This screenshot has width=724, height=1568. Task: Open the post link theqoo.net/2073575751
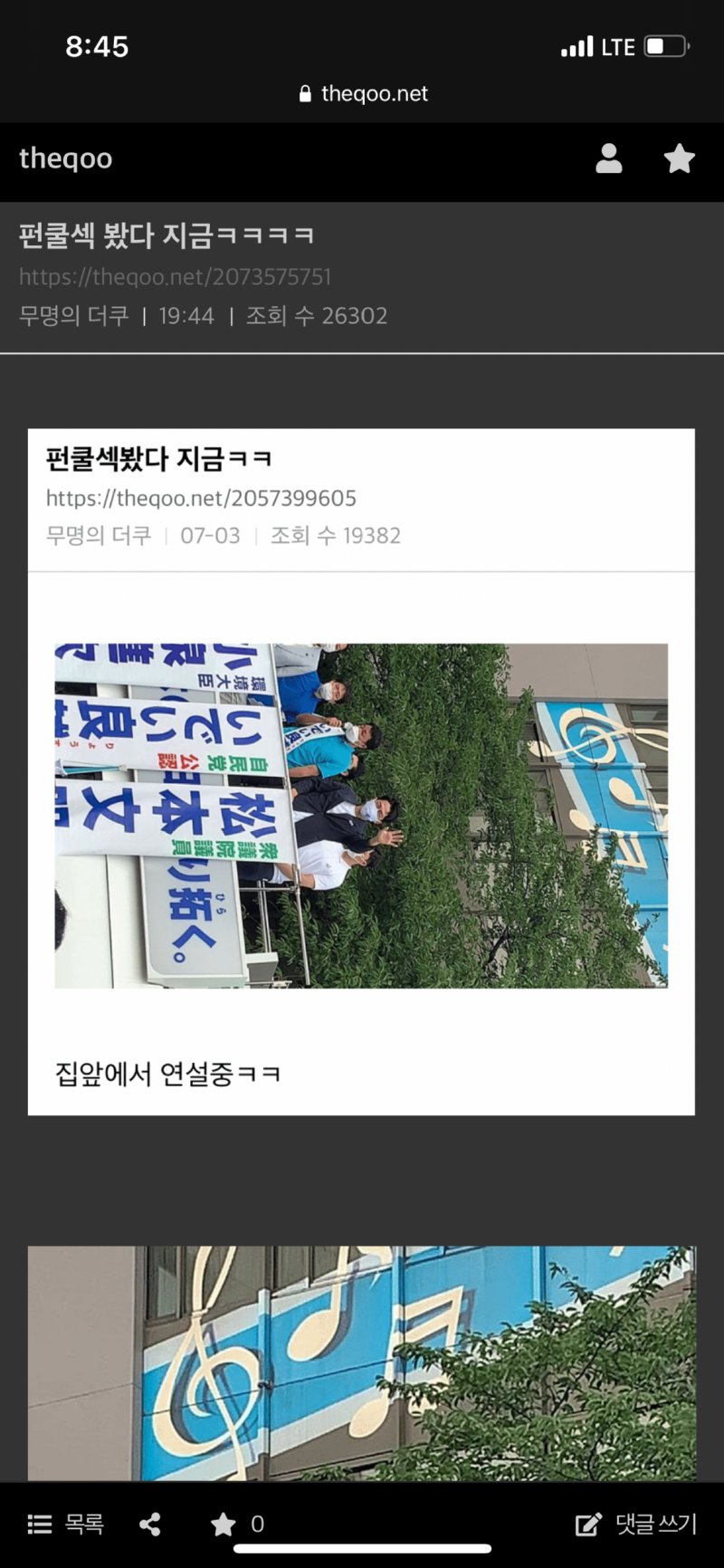coord(176,277)
